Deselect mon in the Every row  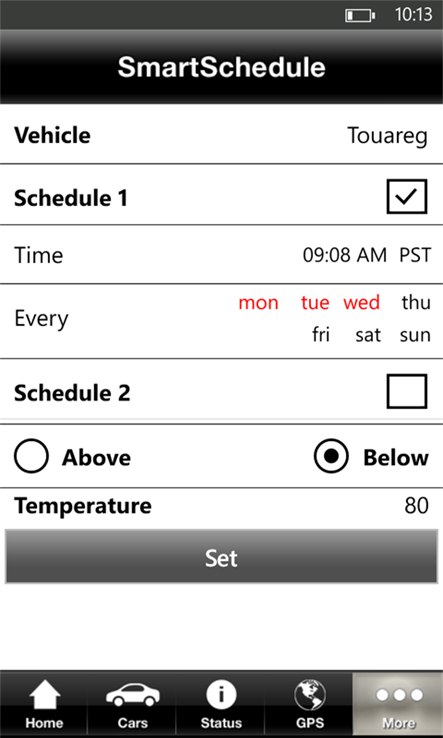coord(258,303)
